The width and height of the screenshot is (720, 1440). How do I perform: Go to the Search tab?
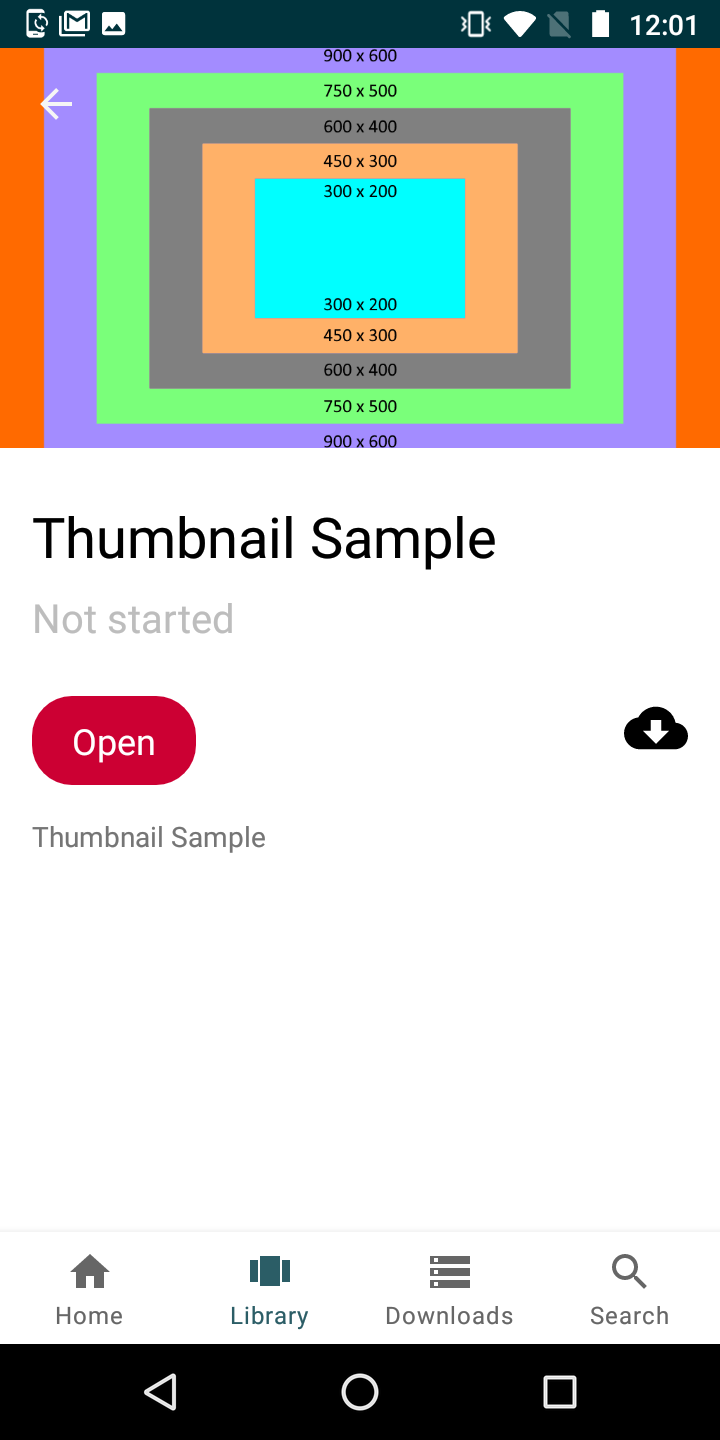(630, 1290)
